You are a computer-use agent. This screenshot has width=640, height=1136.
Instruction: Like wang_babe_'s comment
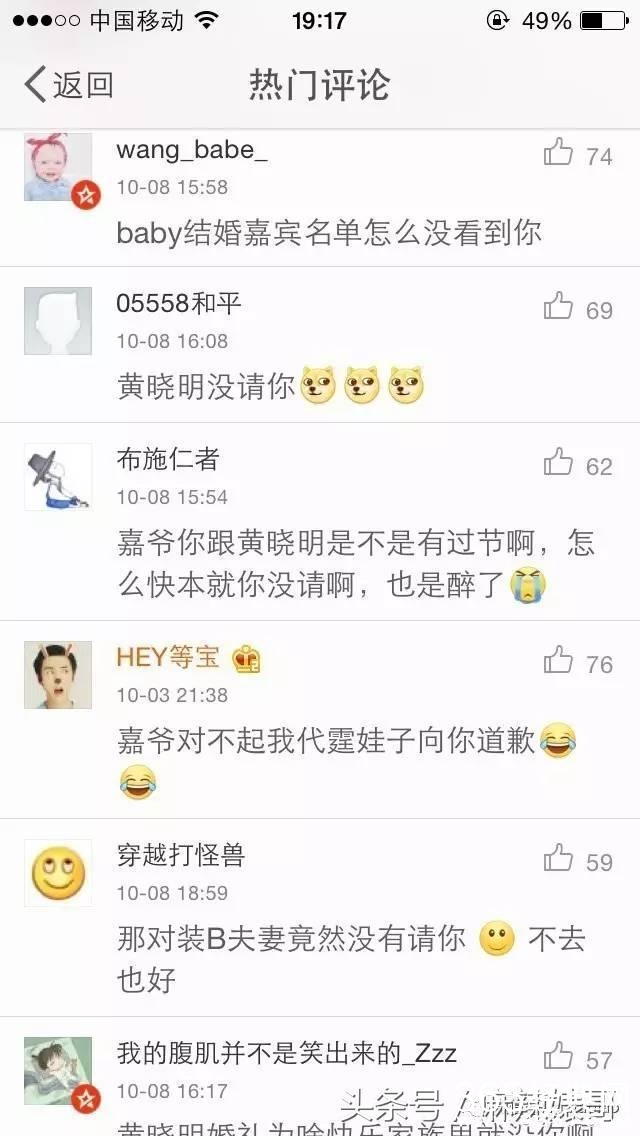(558, 154)
